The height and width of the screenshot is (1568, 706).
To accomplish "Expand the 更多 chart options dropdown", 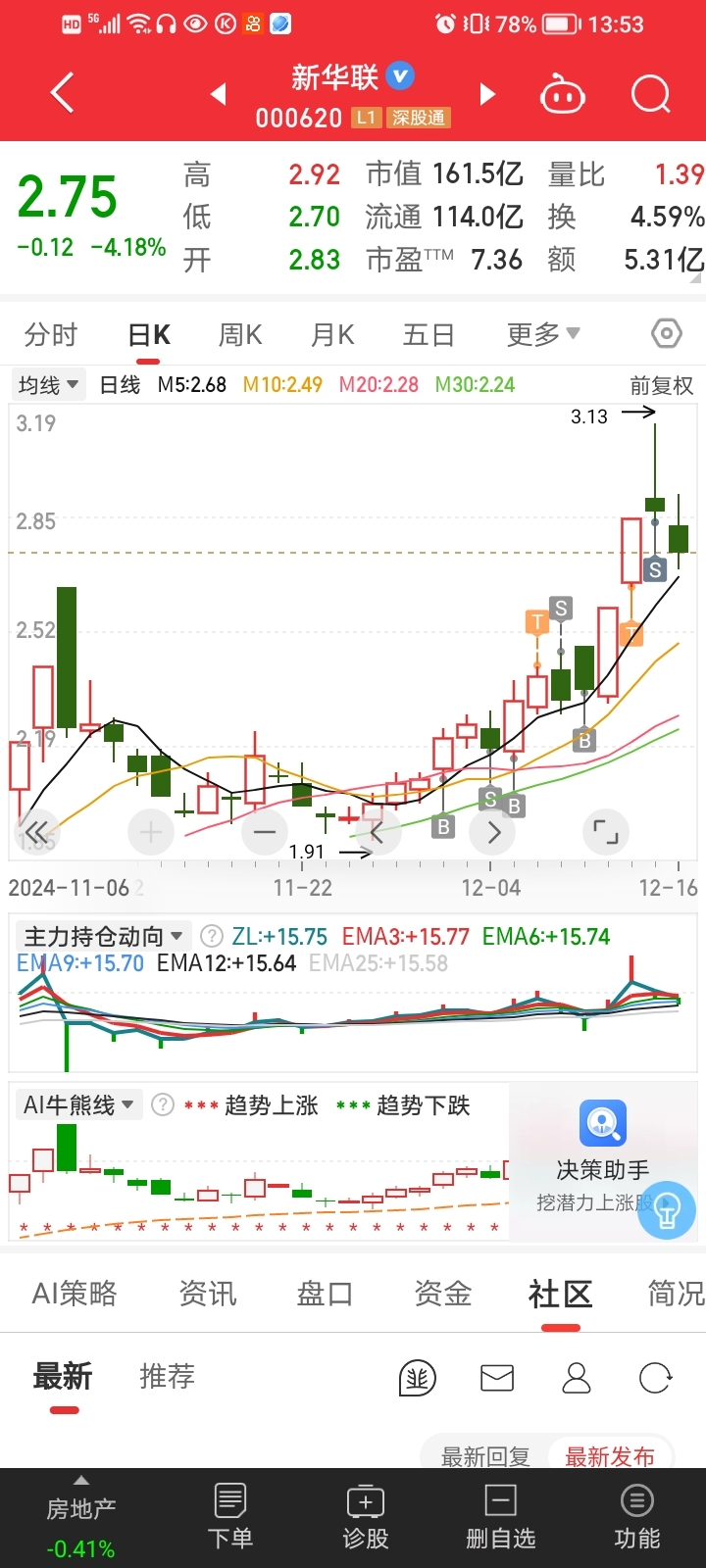I will 542,335.
